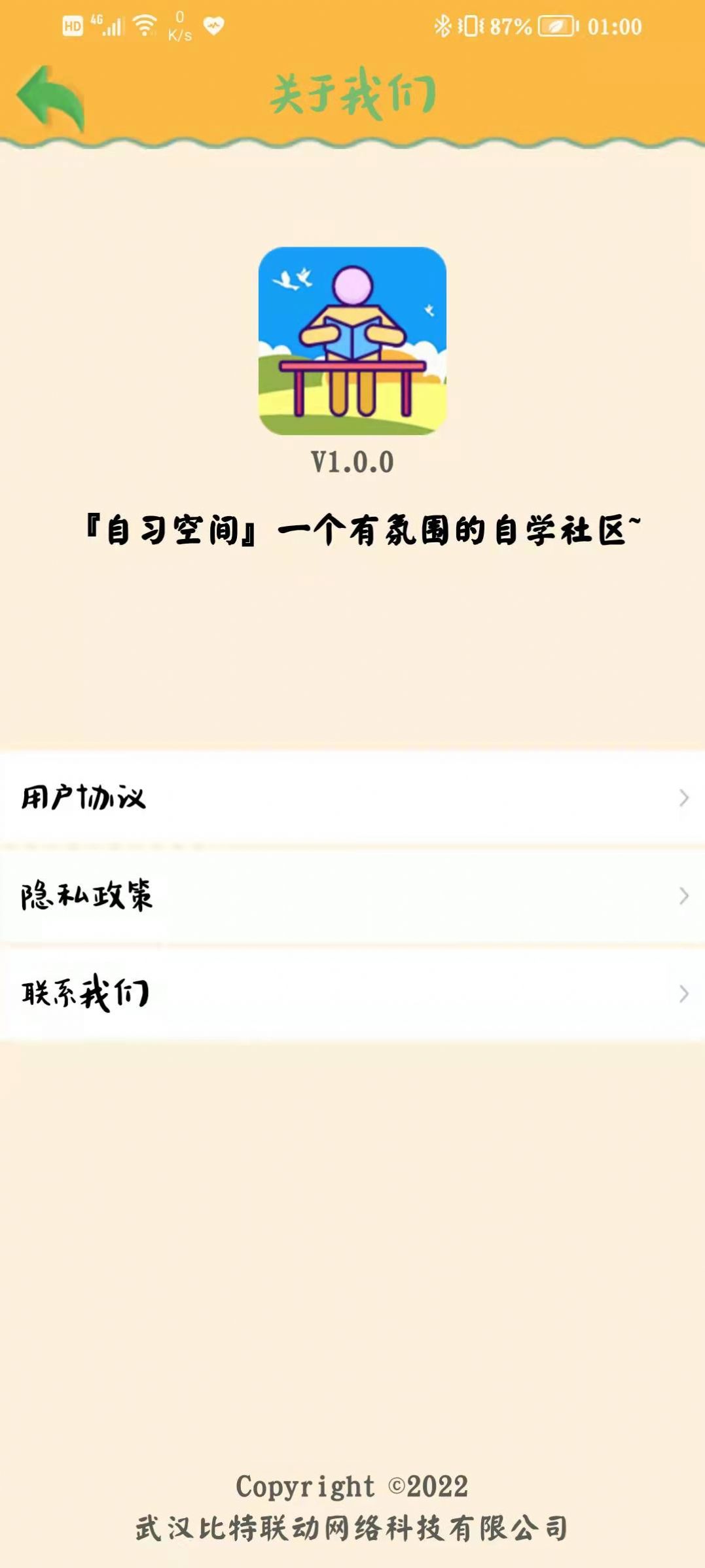
Task: Tap the V1.0.0 version label
Action: pos(352,462)
